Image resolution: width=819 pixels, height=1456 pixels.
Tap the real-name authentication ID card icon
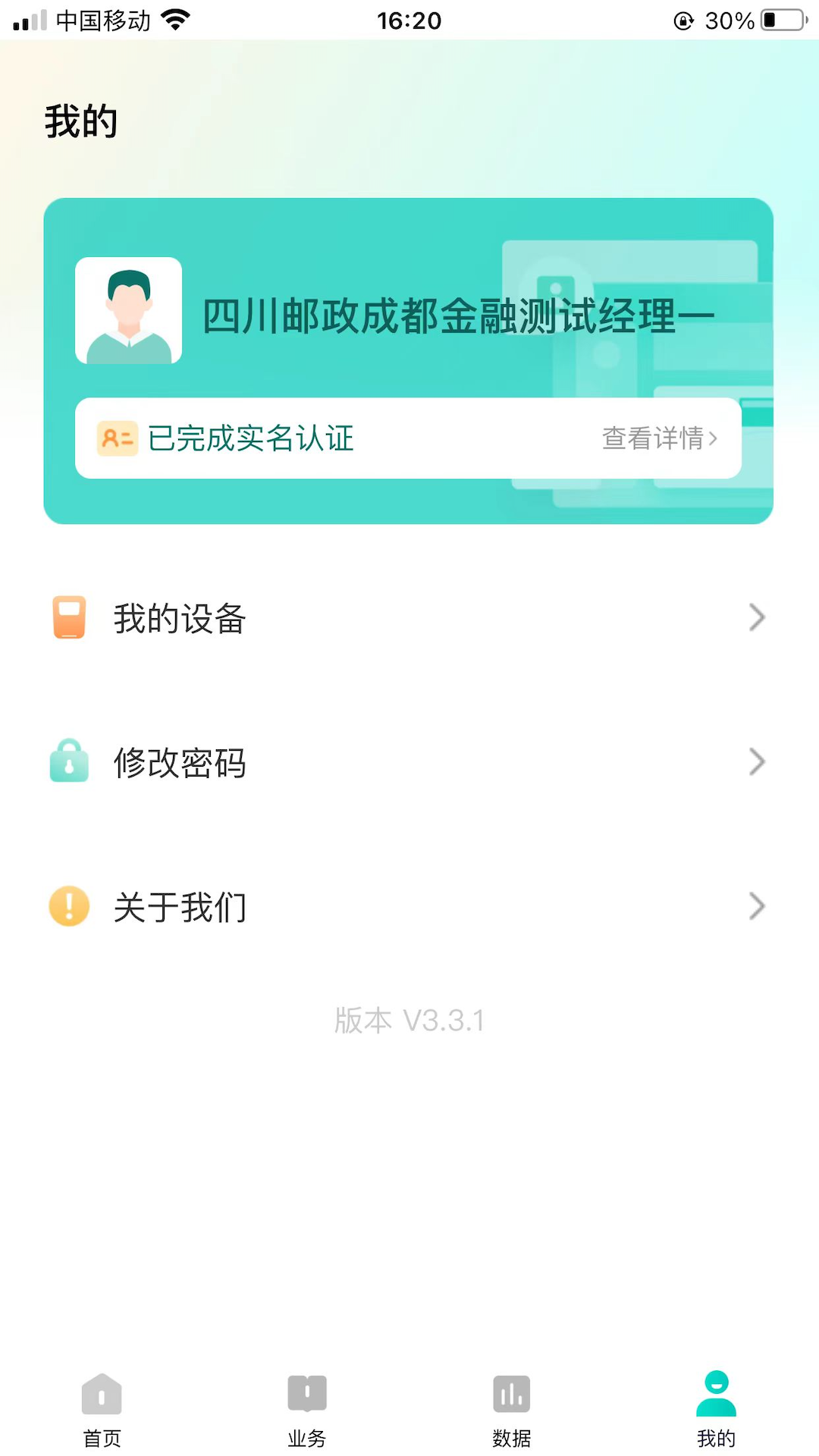click(117, 438)
